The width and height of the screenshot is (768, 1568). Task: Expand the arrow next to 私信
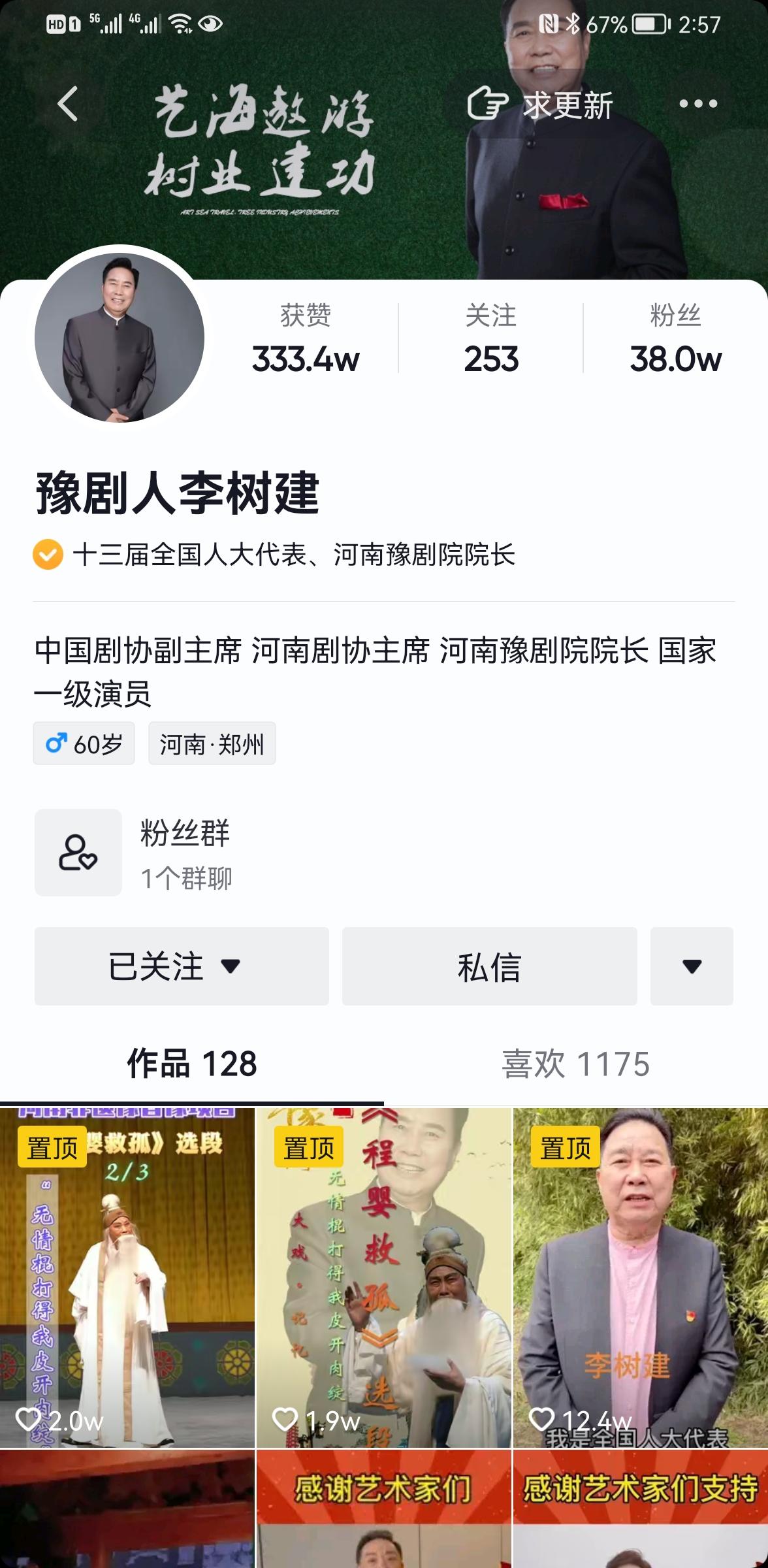tap(692, 966)
